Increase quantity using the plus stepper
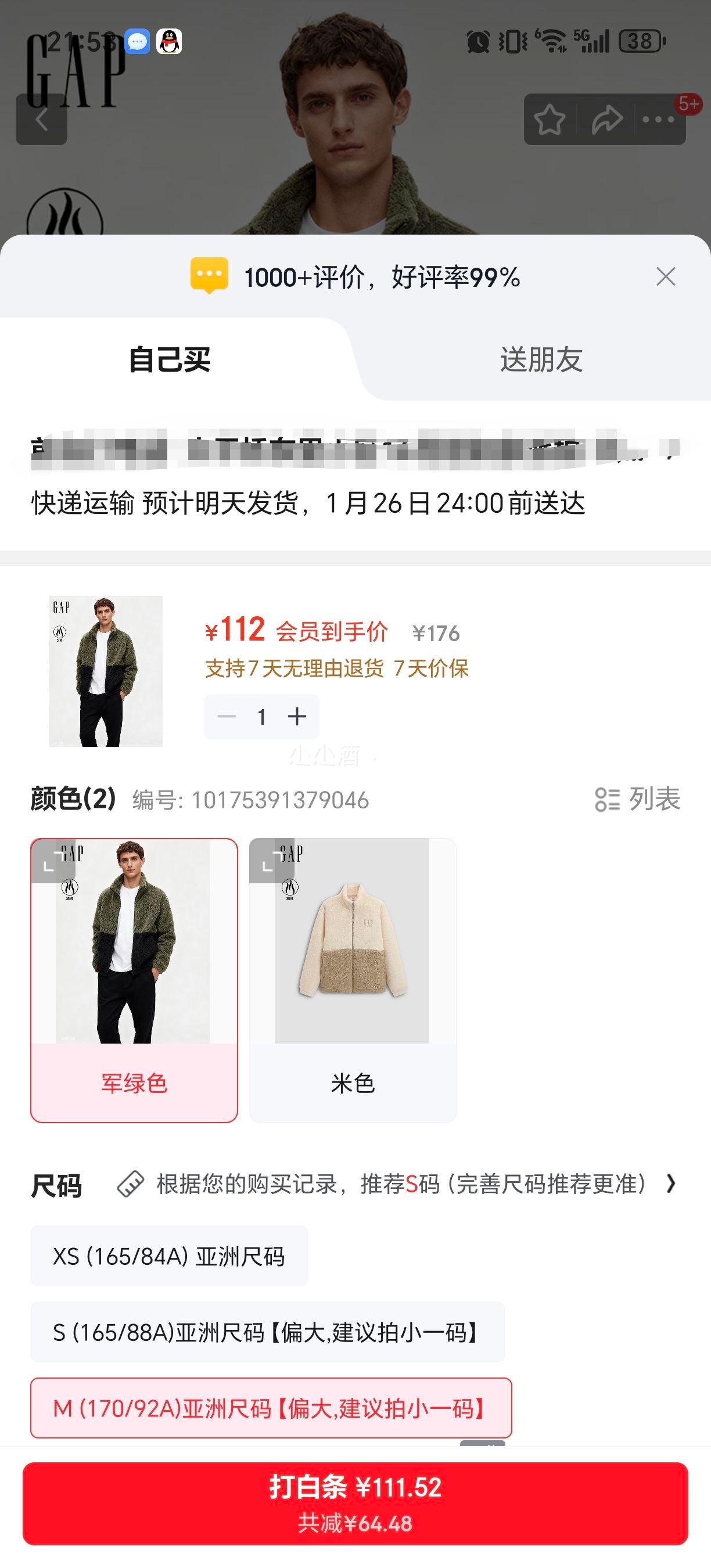The image size is (711, 1568). tap(297, 717)
